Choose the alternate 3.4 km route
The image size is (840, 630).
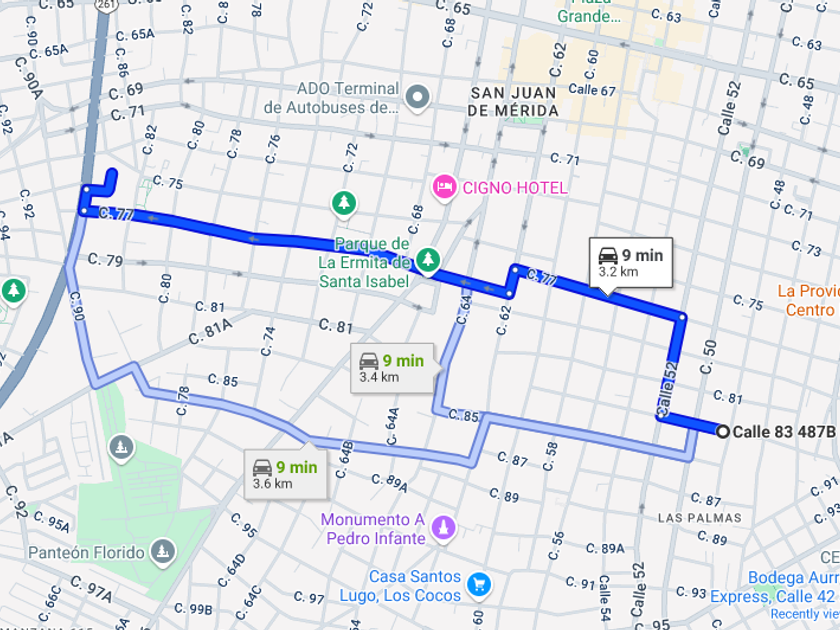[x=393, y=368]
